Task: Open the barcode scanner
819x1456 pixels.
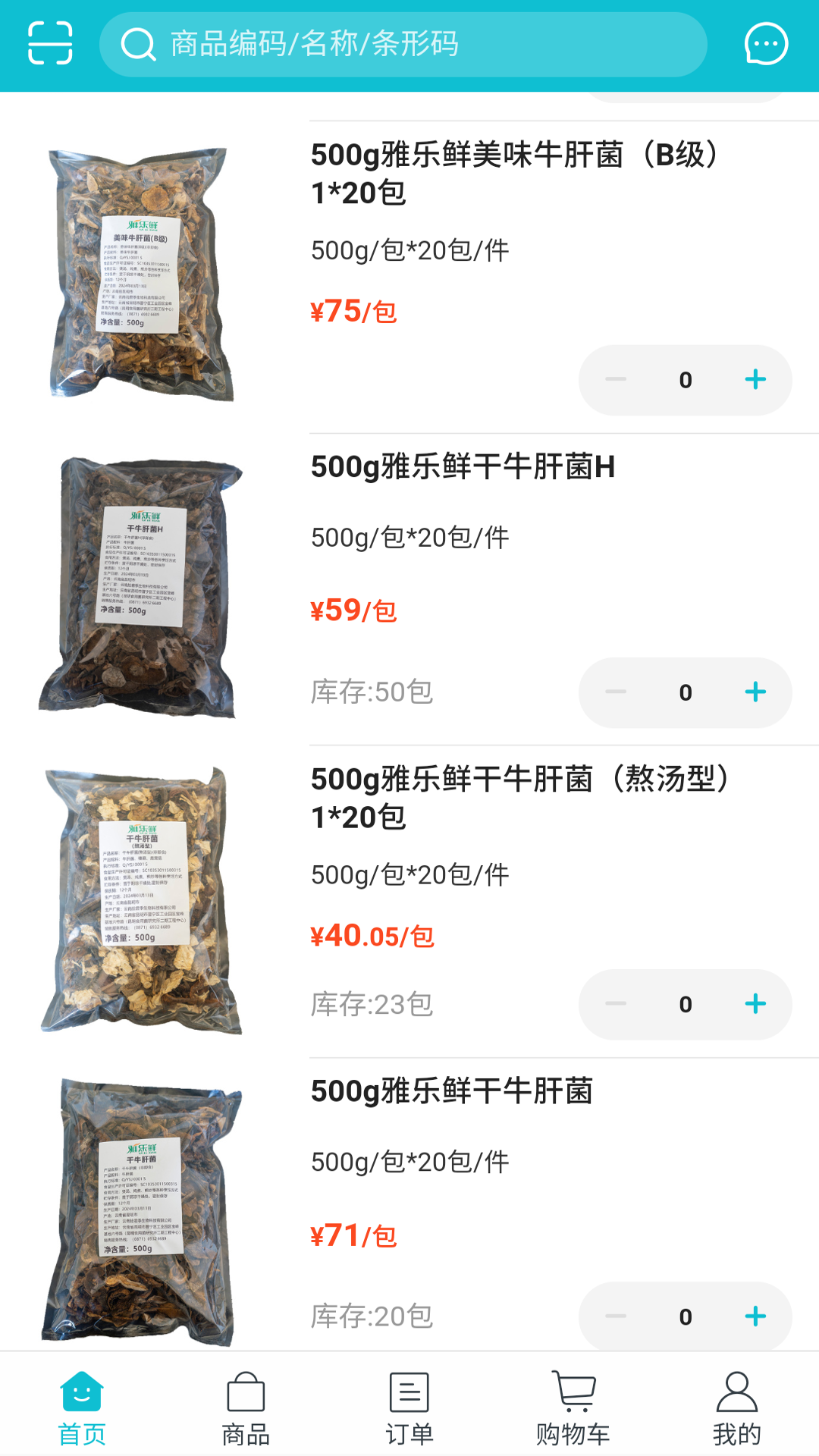Action: [49, 43]
